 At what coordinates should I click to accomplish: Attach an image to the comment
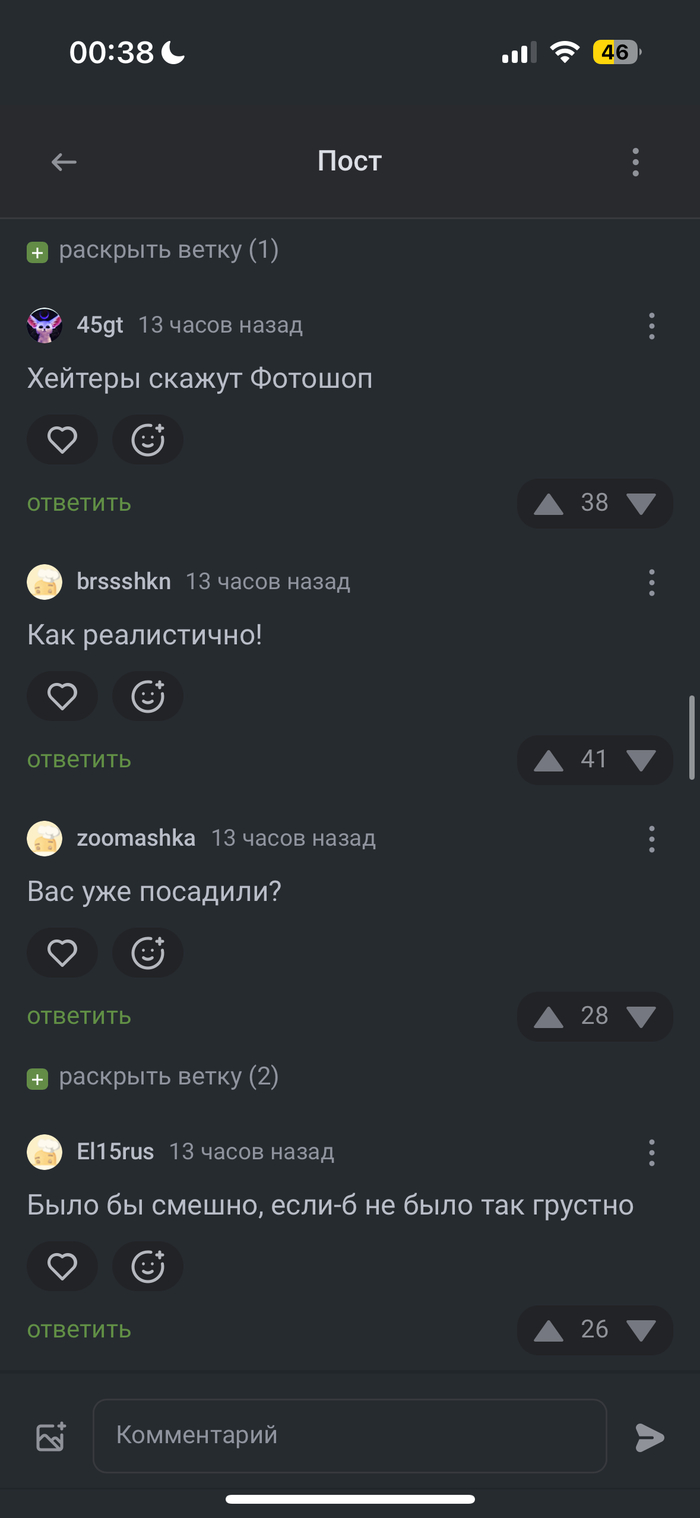[50, 1437]
